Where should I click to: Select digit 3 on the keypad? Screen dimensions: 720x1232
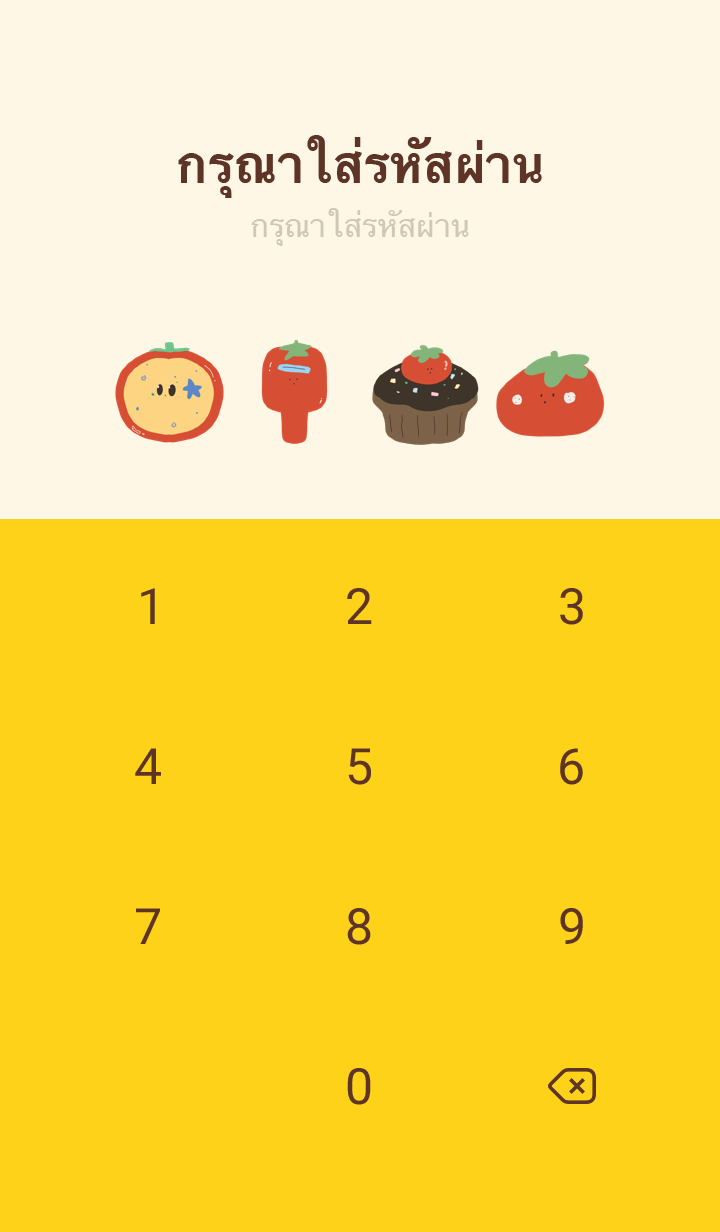(x=571, y=607)
